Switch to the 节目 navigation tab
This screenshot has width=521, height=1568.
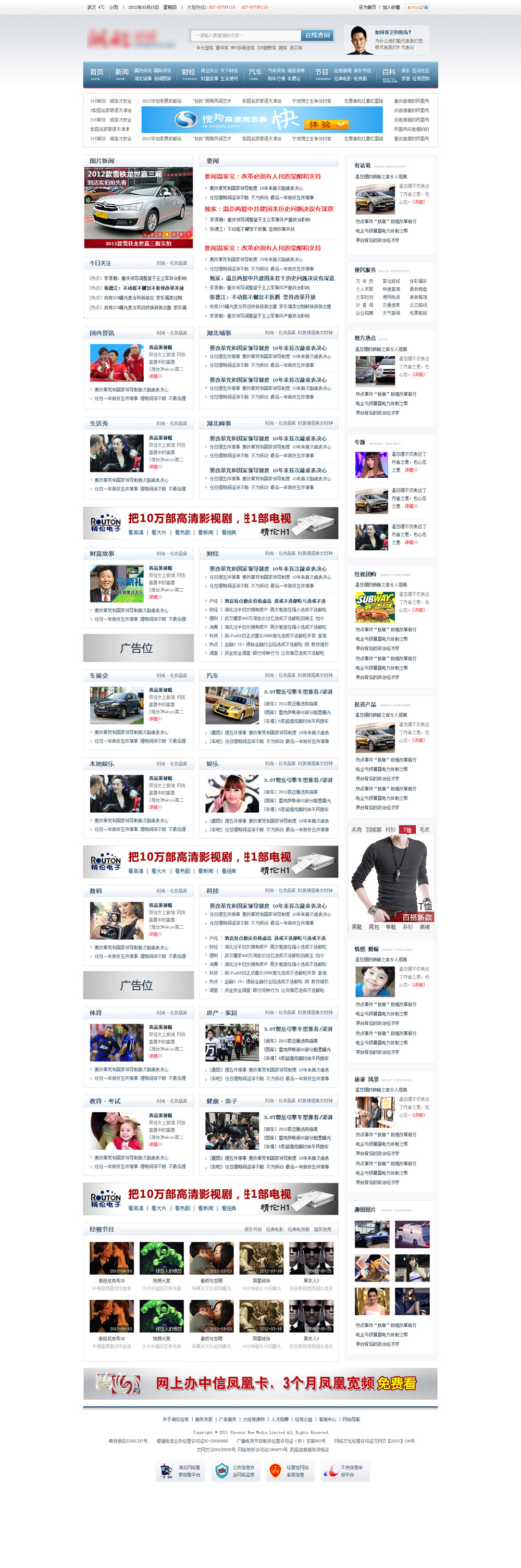click(x=321, y=73)
